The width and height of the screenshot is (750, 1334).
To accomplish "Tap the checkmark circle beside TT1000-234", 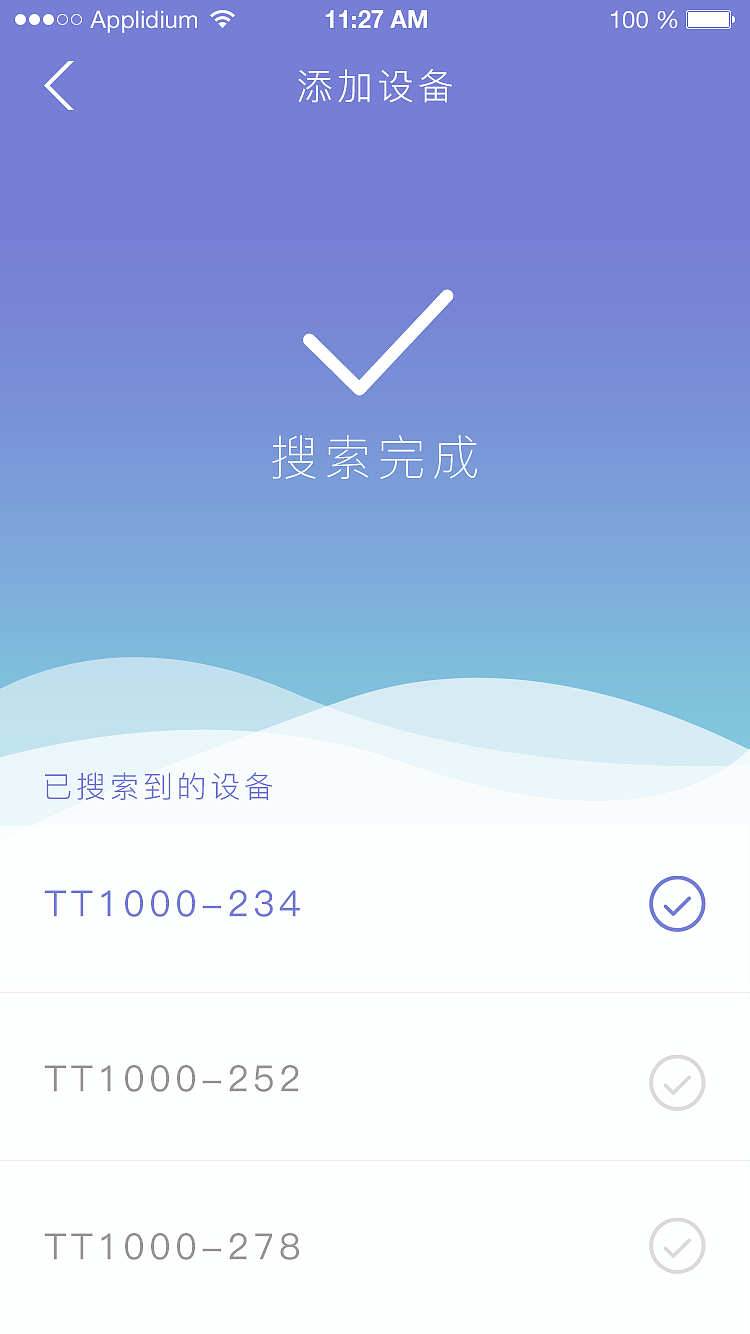I will click(677, 903).
